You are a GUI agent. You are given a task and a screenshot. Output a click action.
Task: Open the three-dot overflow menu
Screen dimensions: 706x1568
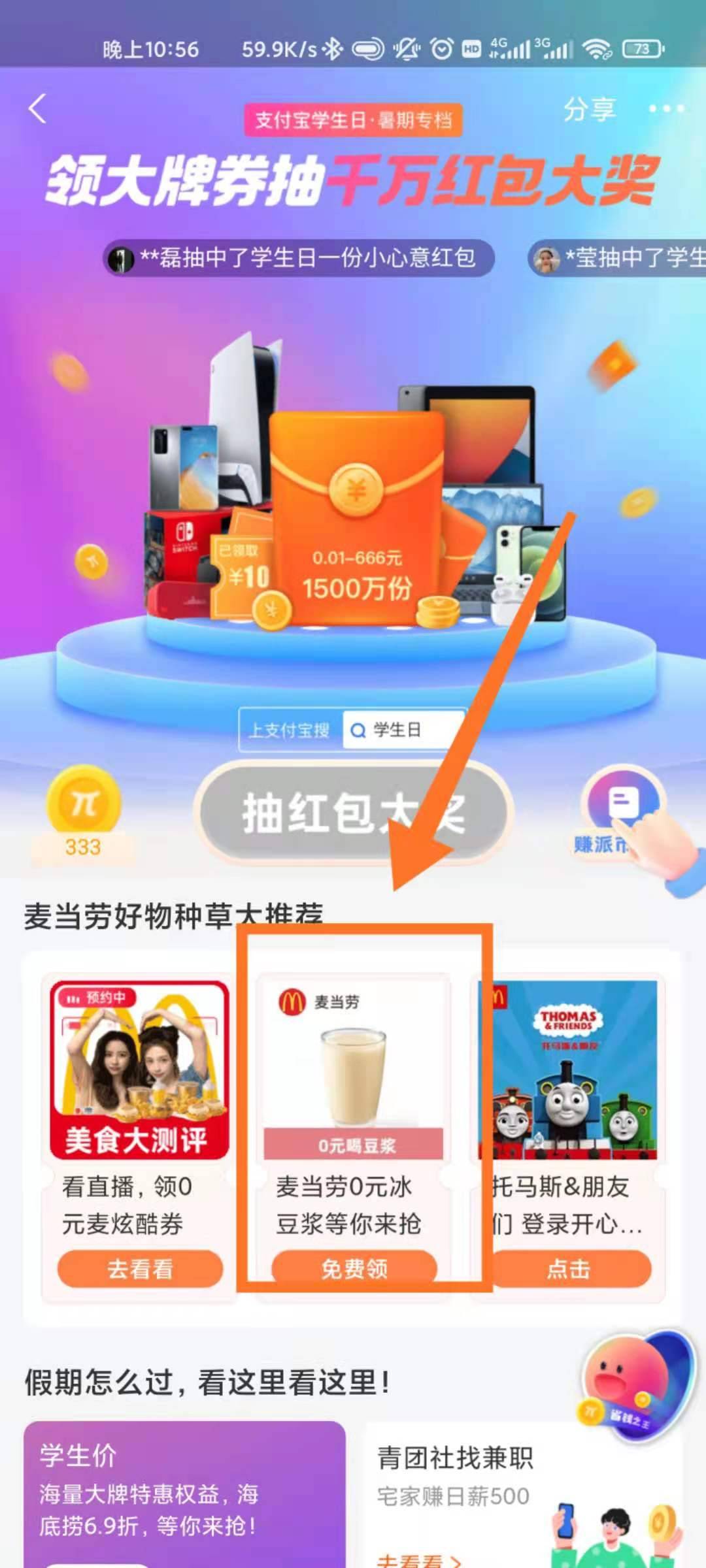(x=666, y=109)
